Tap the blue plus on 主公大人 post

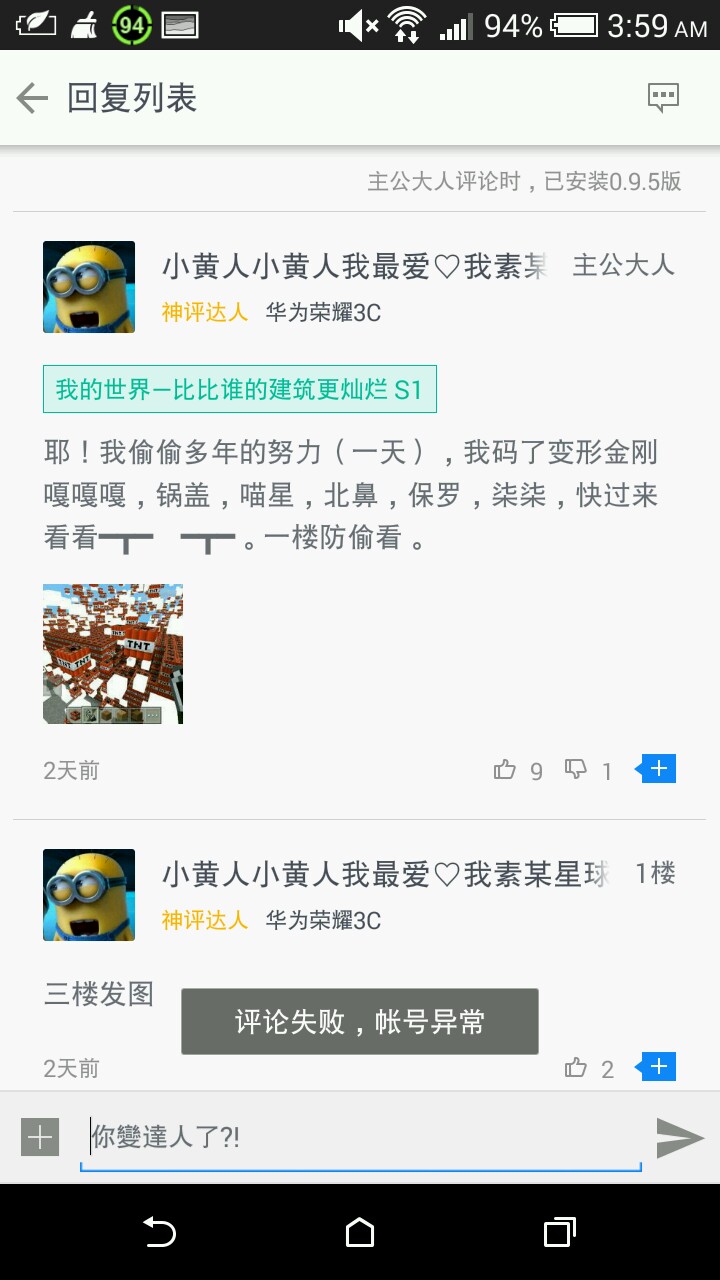click(x=658, y=769)
